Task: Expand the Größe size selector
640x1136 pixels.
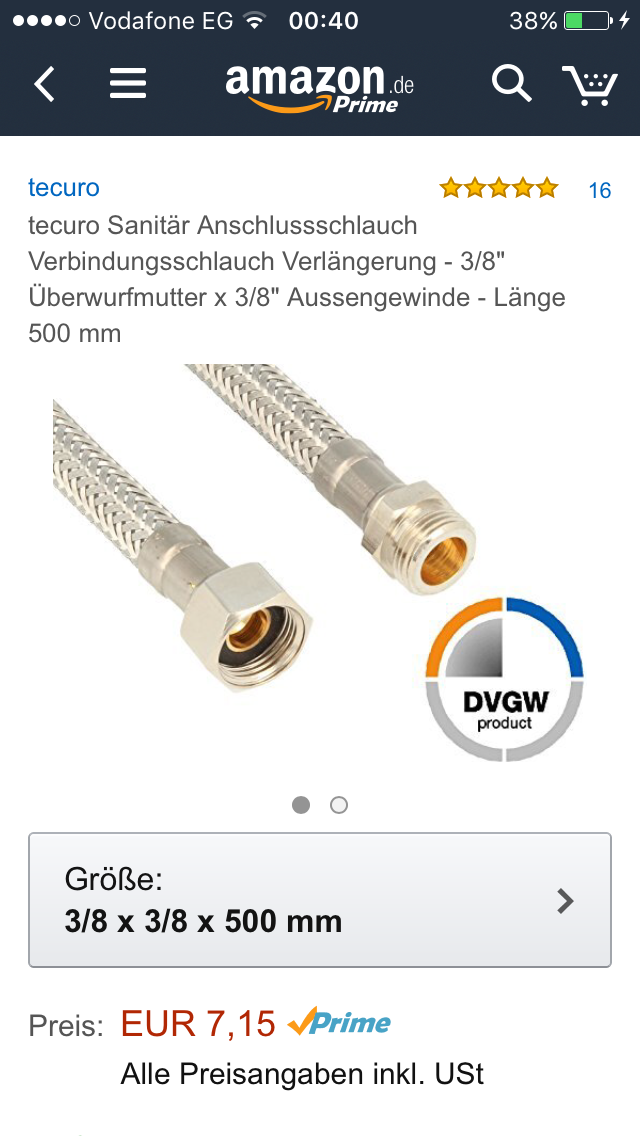Action: pyautogui.click(x=320, y=900)
